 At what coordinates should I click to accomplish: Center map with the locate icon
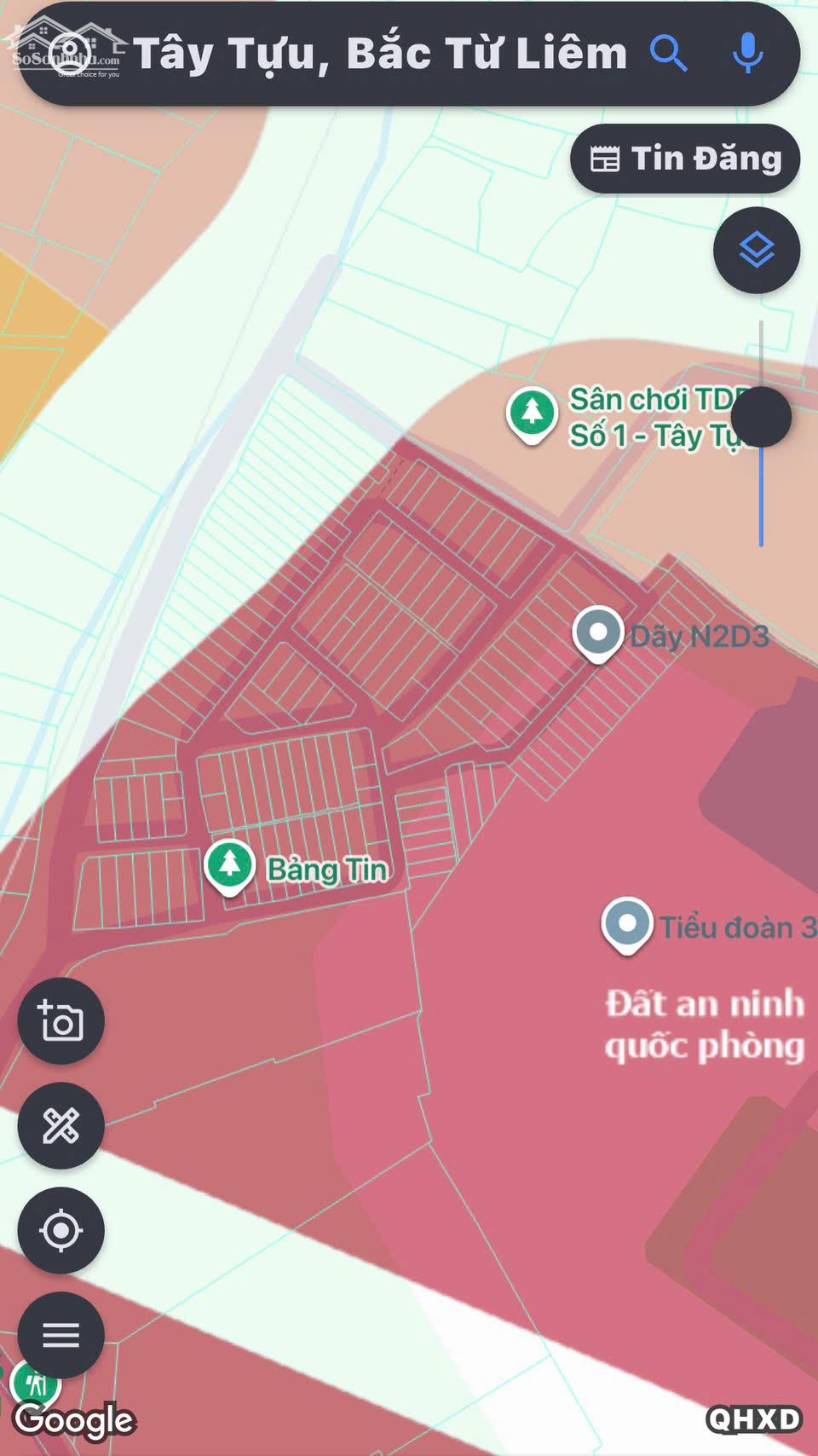(60, 1230)
